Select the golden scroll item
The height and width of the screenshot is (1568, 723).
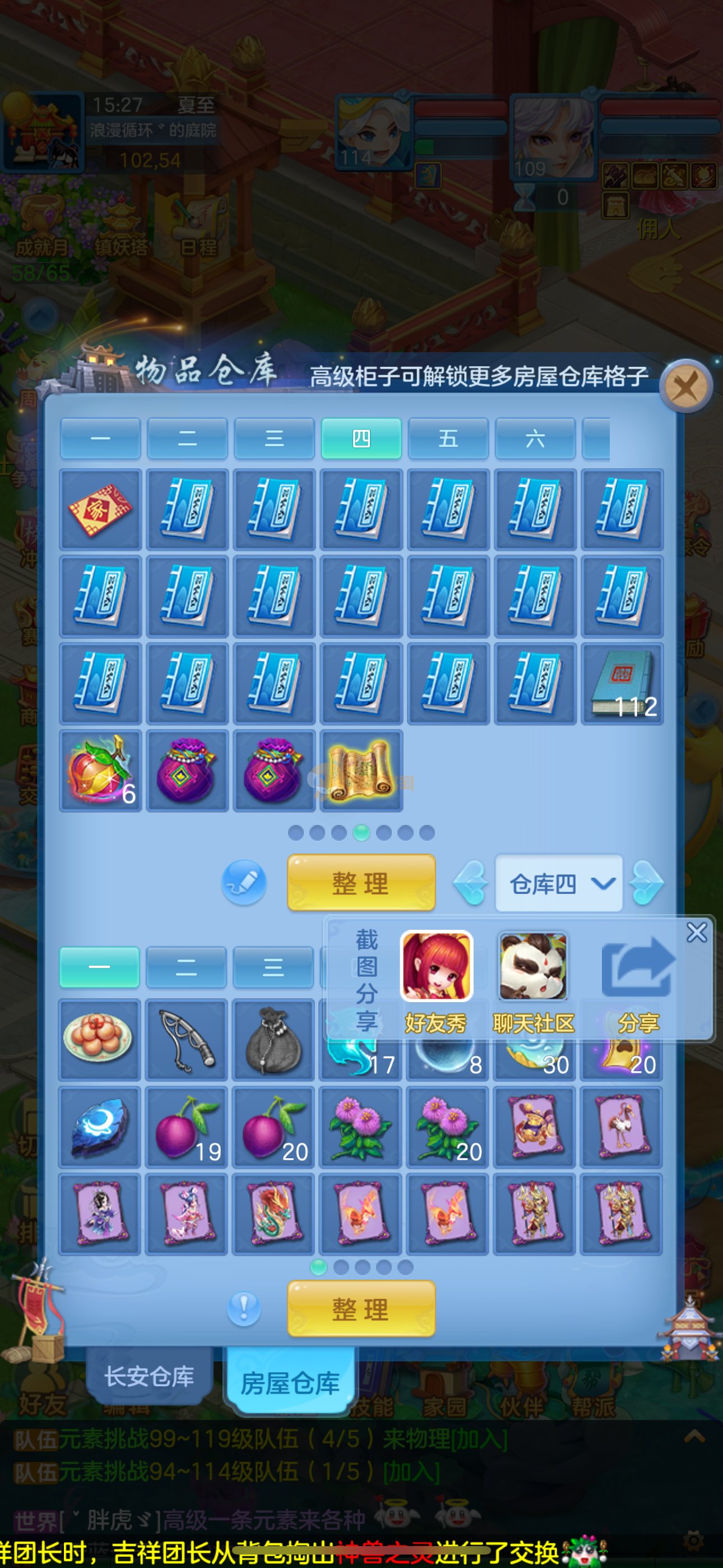coord(361,771)
